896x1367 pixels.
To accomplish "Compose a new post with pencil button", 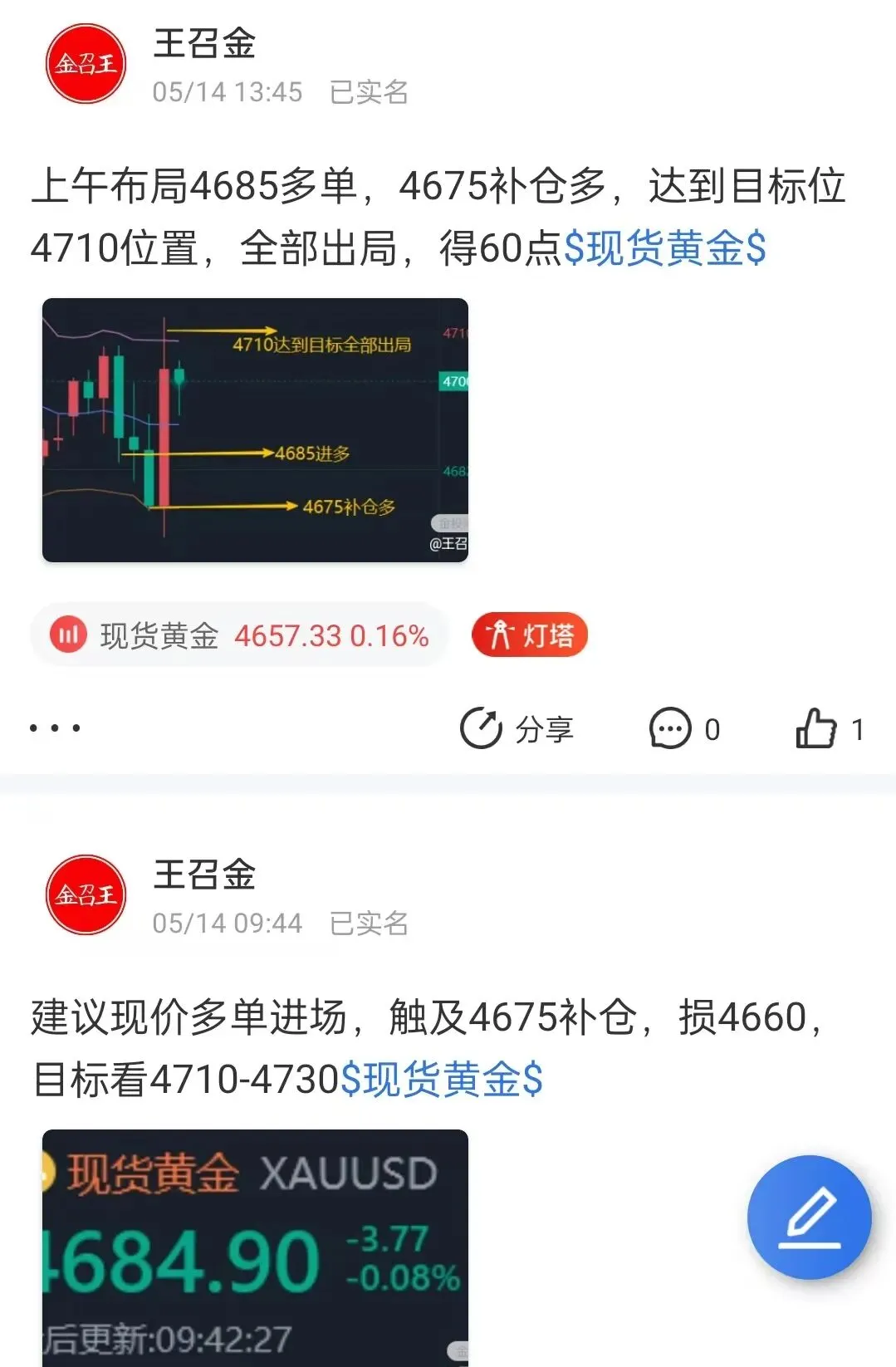I will [810, 1218].
